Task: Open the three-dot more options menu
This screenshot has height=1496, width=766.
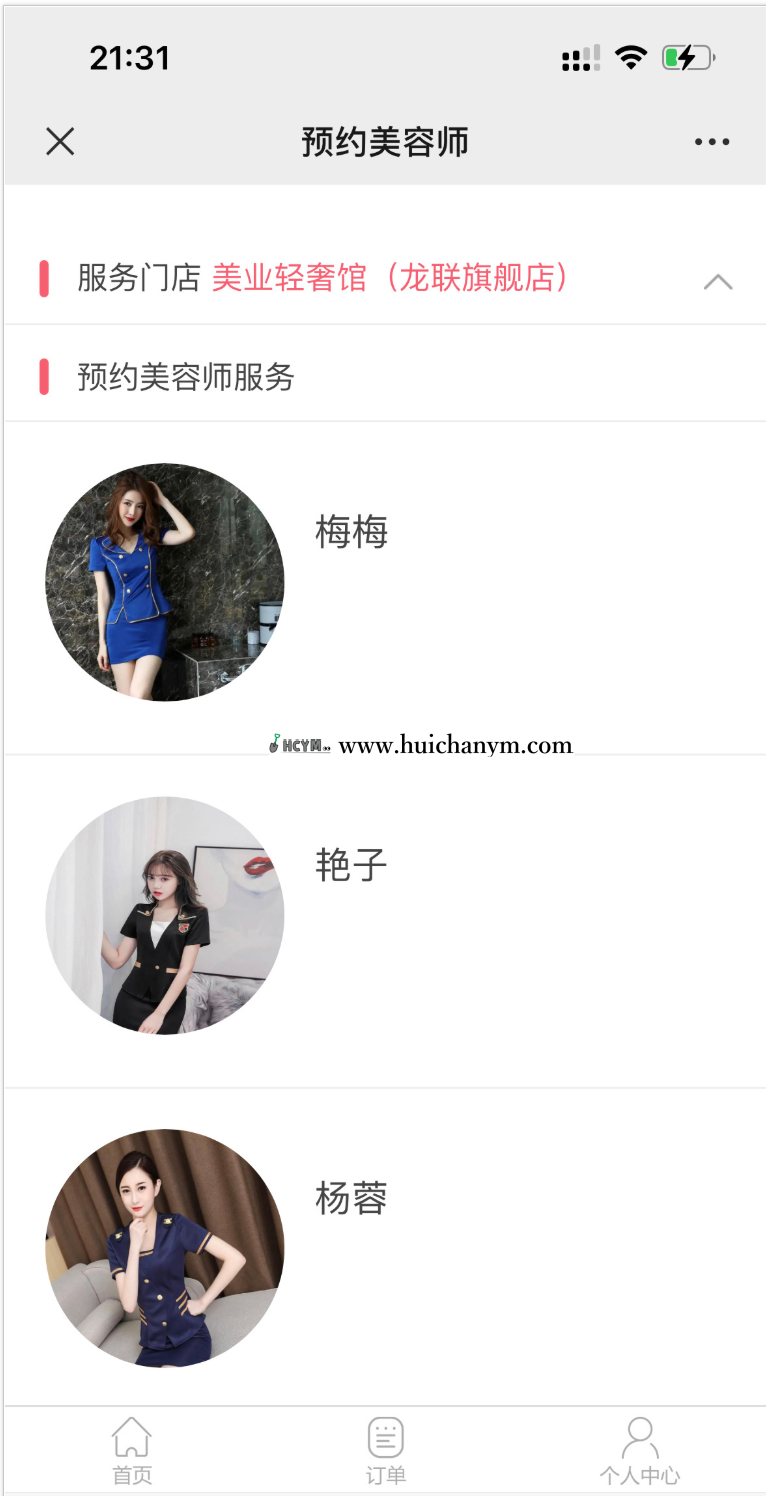Action: click(711, 141)
